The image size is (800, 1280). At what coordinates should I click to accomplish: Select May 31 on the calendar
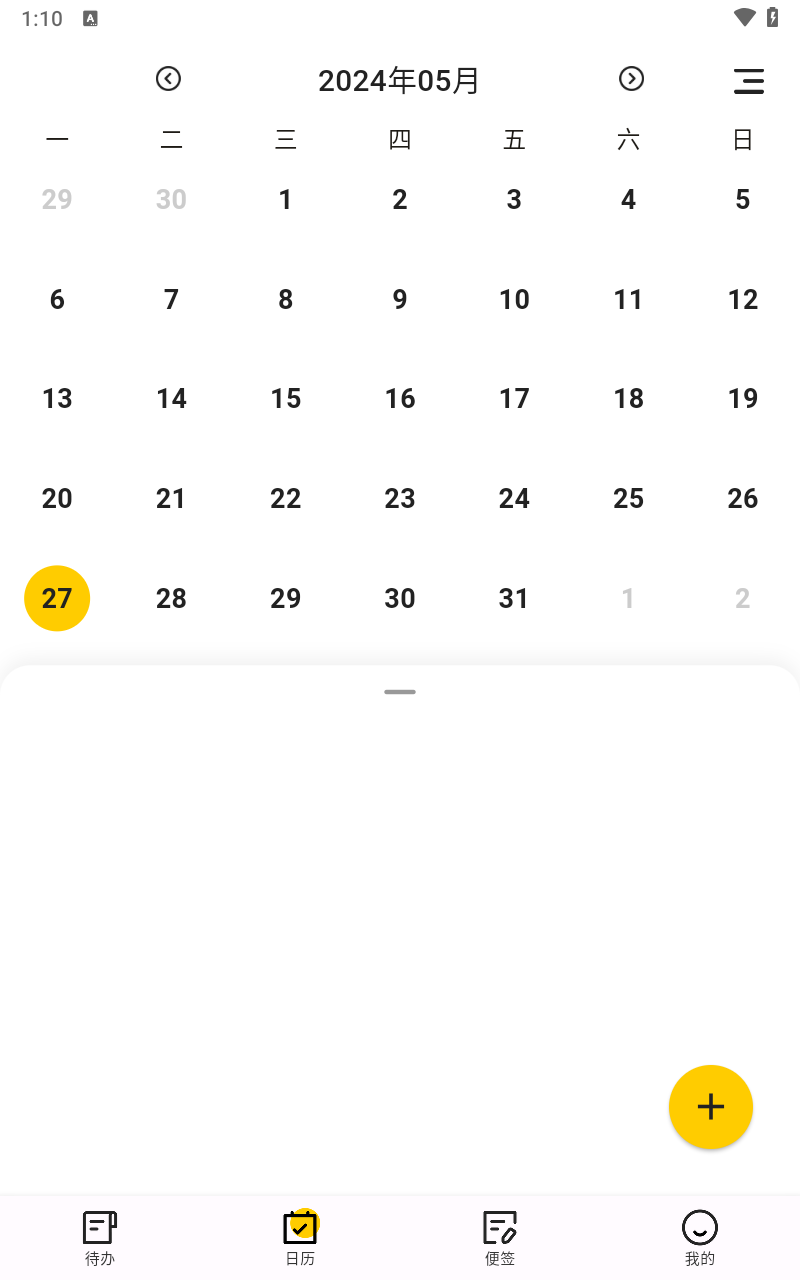514,598
